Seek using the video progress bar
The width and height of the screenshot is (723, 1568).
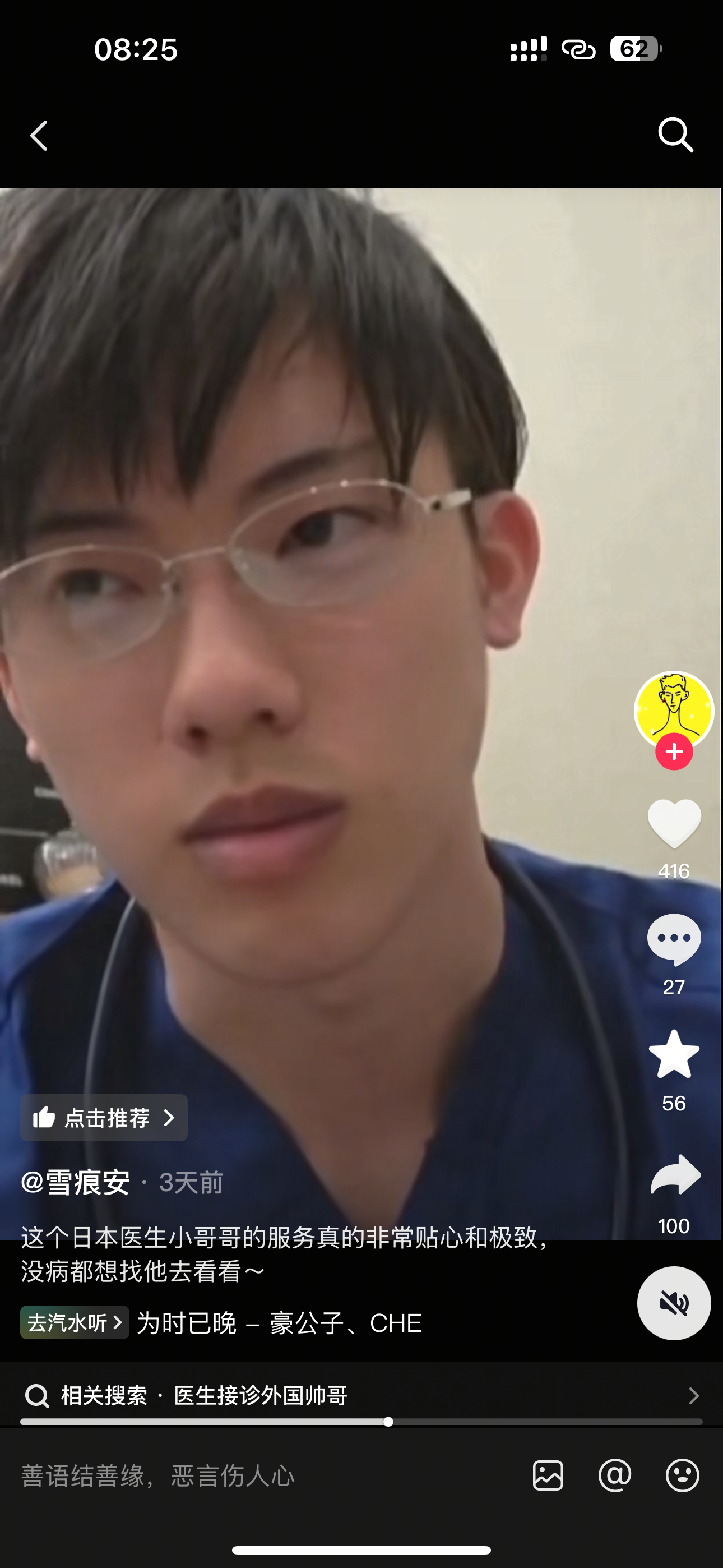[361, 1422]
